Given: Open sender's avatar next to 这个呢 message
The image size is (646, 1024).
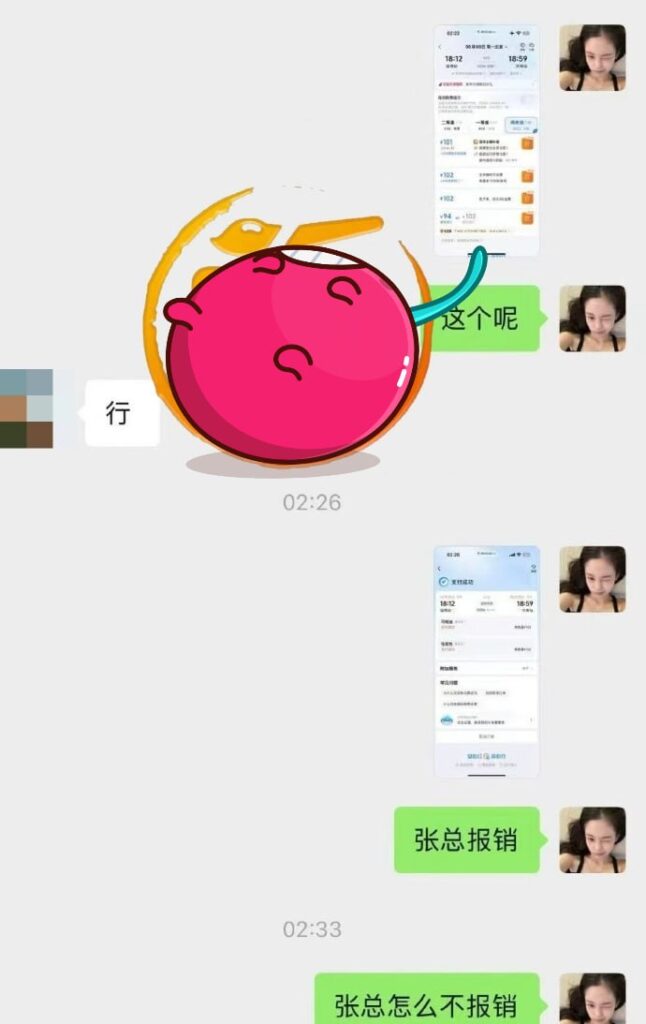Looking at the screenshot, I should coord(592,318).
